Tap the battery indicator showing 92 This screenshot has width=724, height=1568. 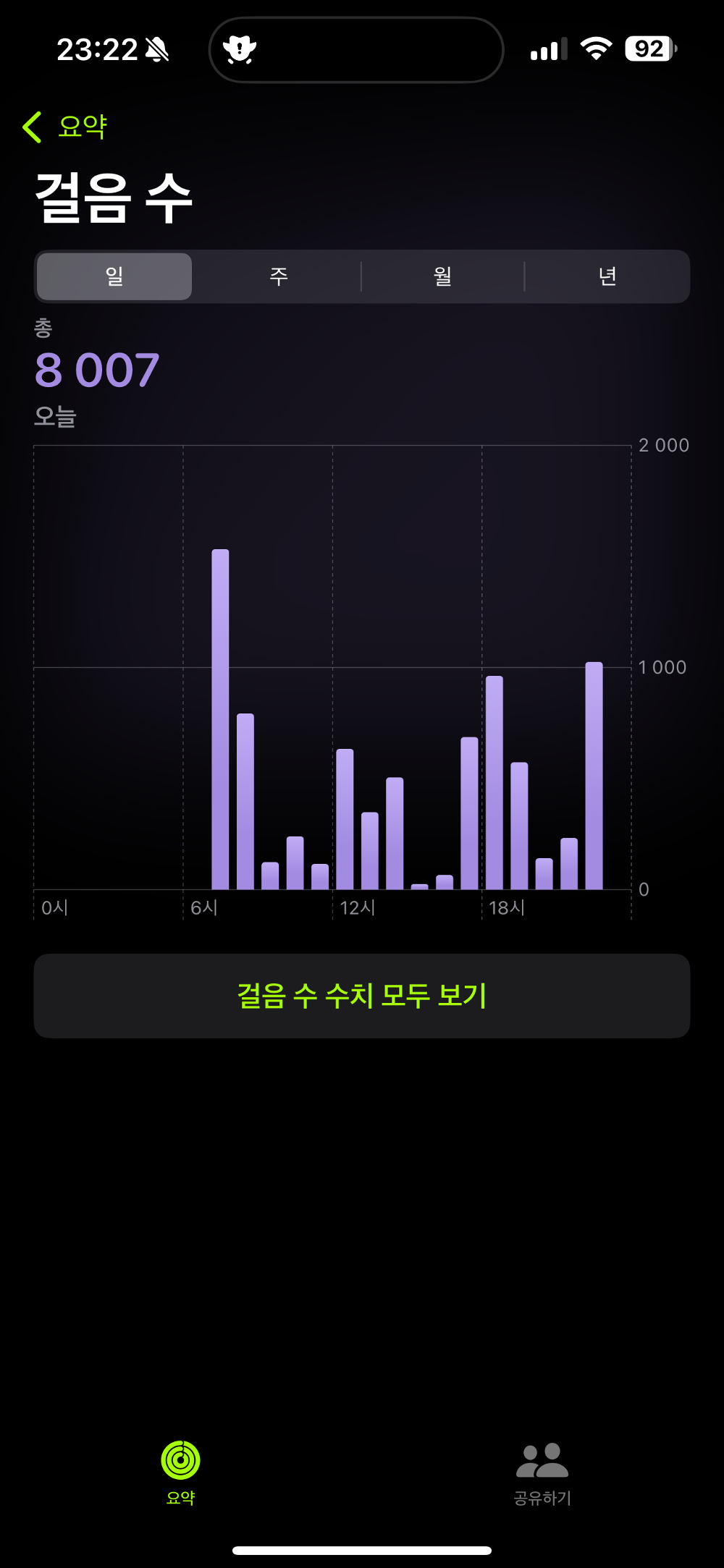tap(648, 48)
